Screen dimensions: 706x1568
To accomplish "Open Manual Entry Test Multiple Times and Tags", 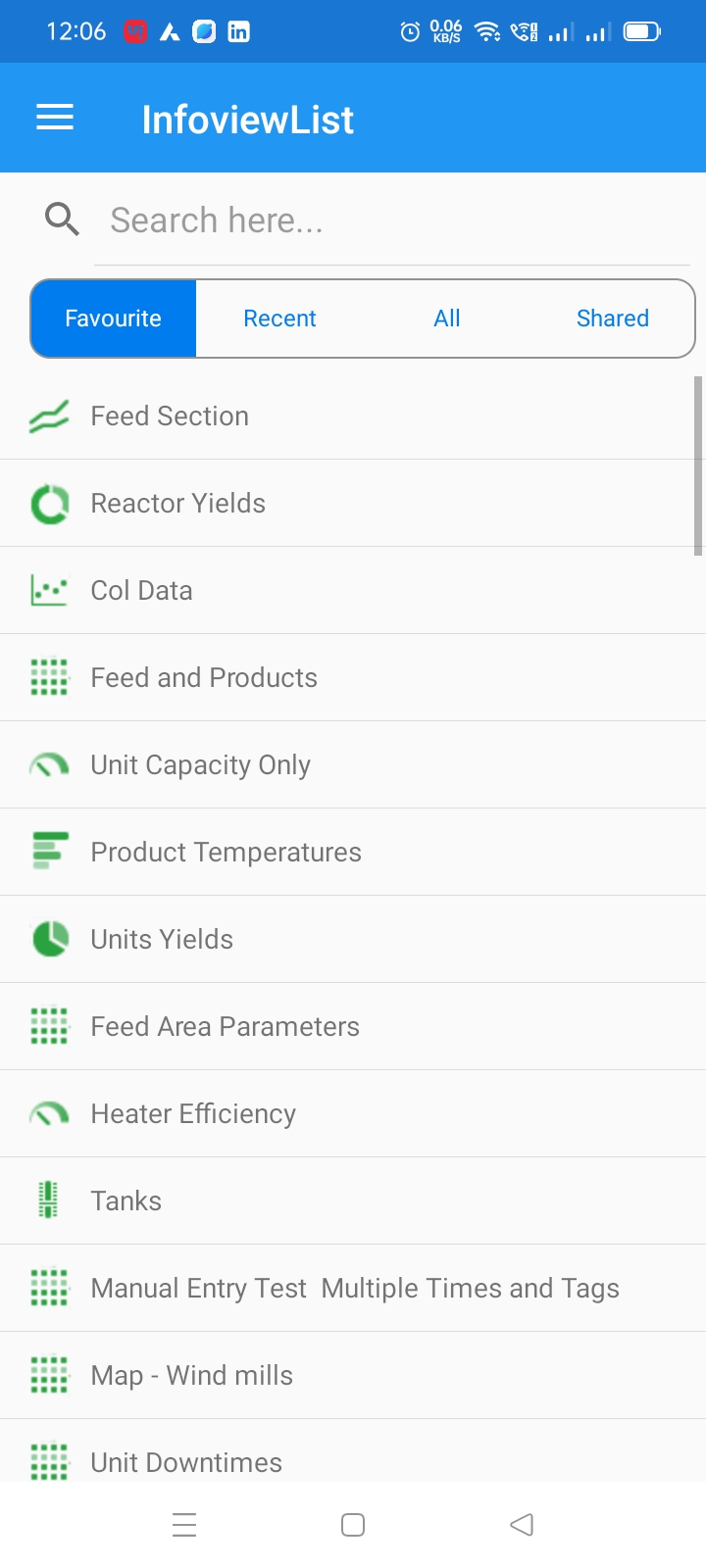I will tap(353, 1289).
